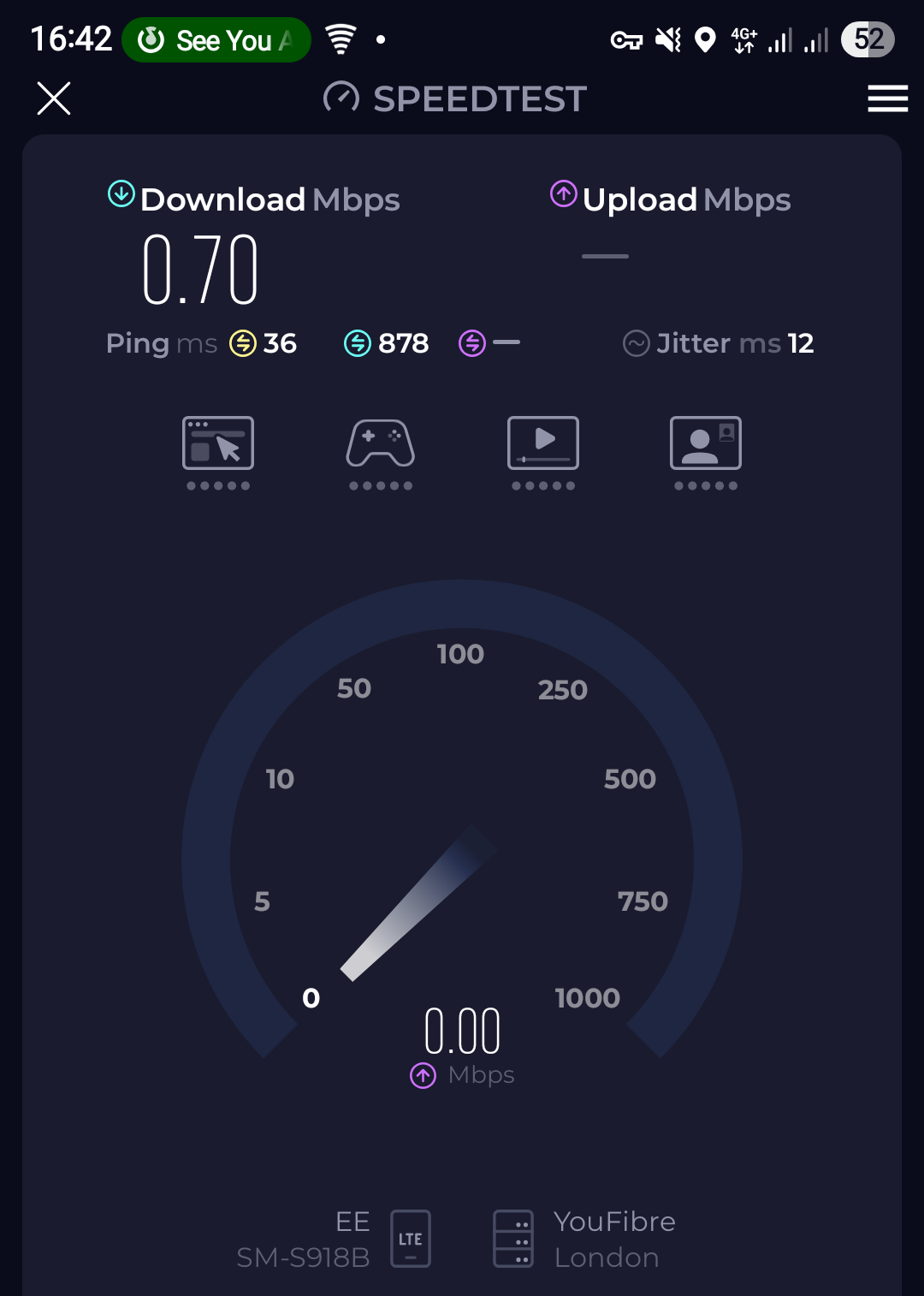
Task: View the video conferencing rating icon
Action: 706,443
